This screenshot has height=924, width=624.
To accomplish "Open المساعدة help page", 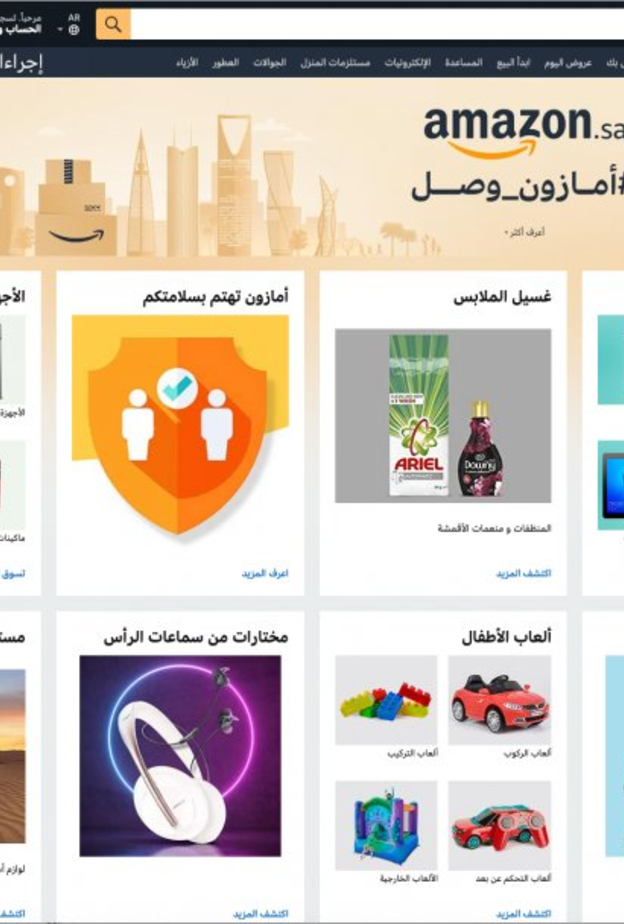I will click(x=463, y=63).
